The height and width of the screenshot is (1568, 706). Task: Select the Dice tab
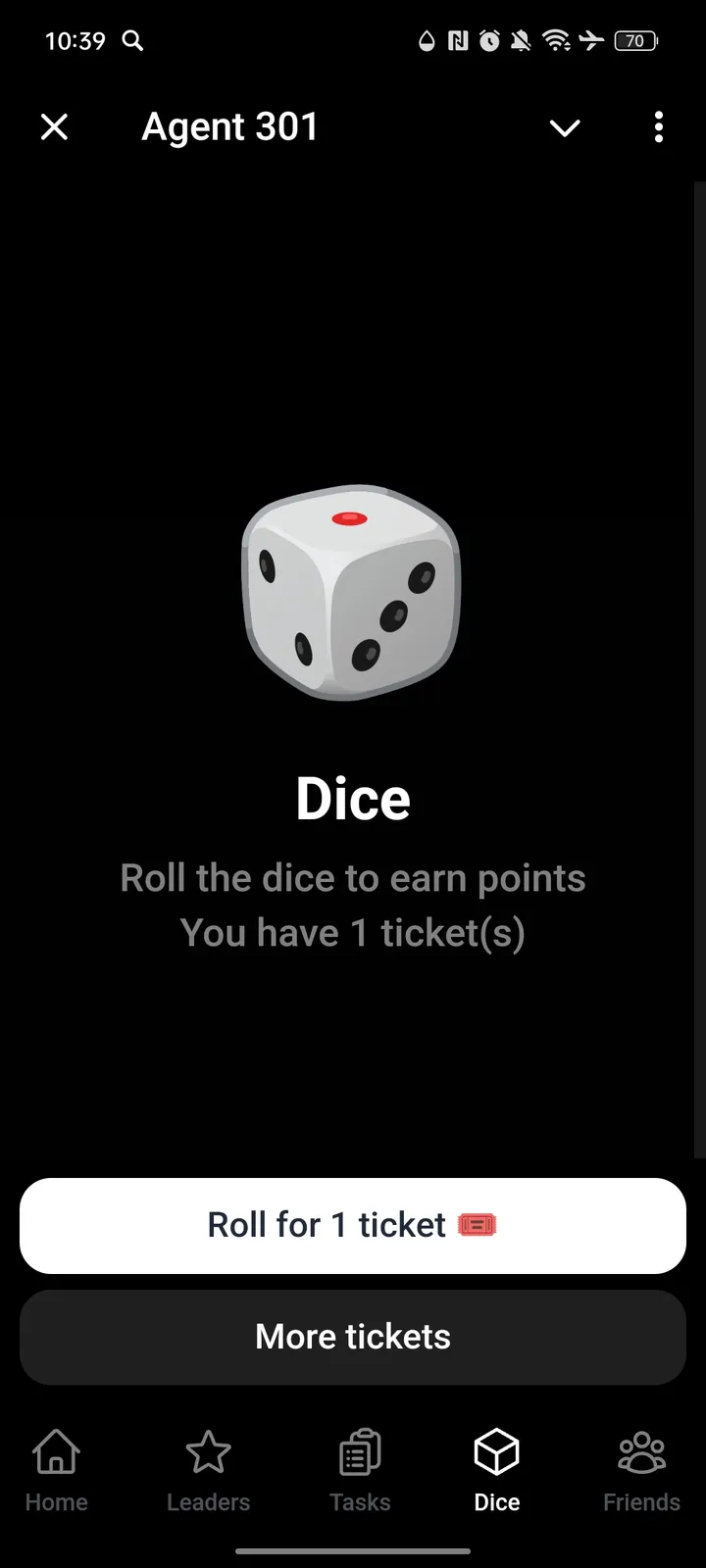[496, 1470]
